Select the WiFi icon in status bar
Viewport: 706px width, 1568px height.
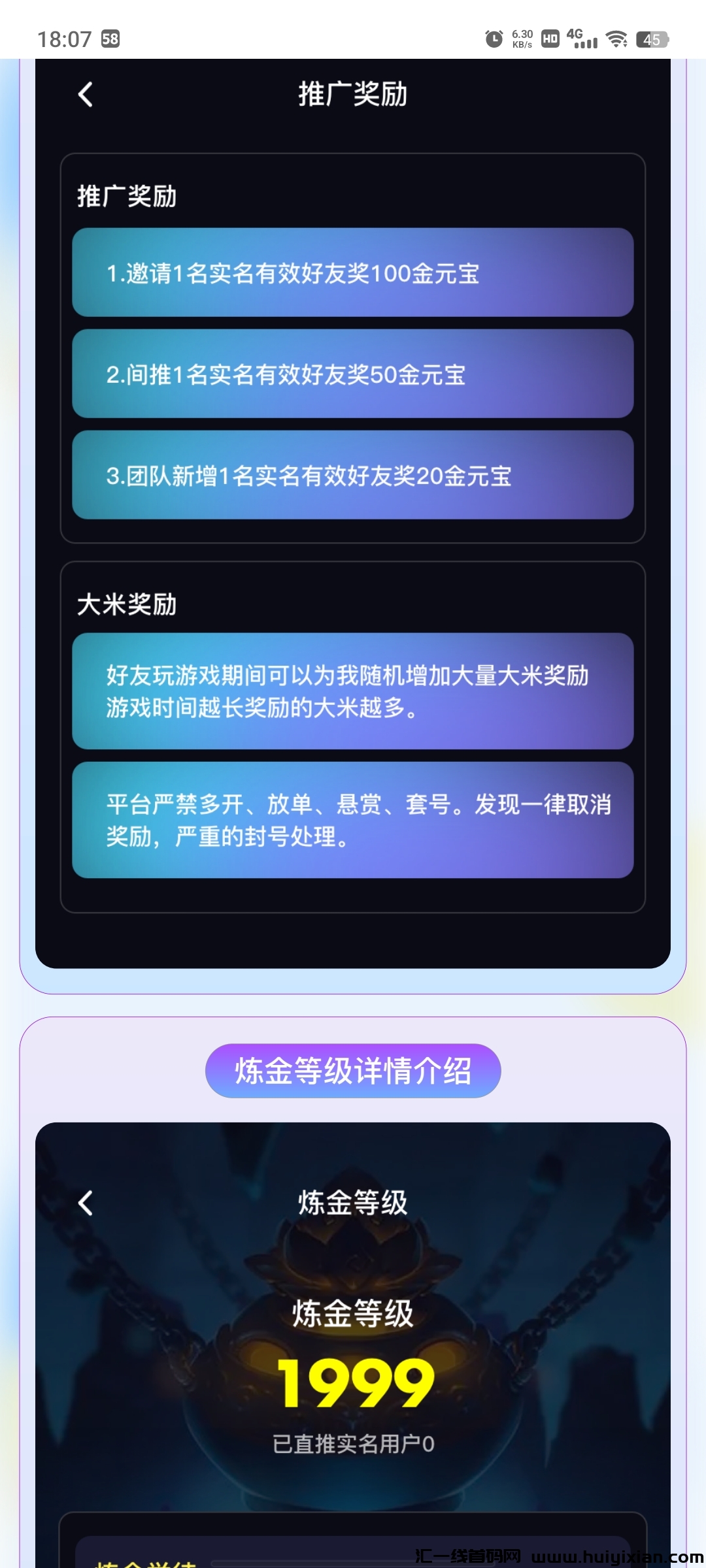(x=616, y=39)
